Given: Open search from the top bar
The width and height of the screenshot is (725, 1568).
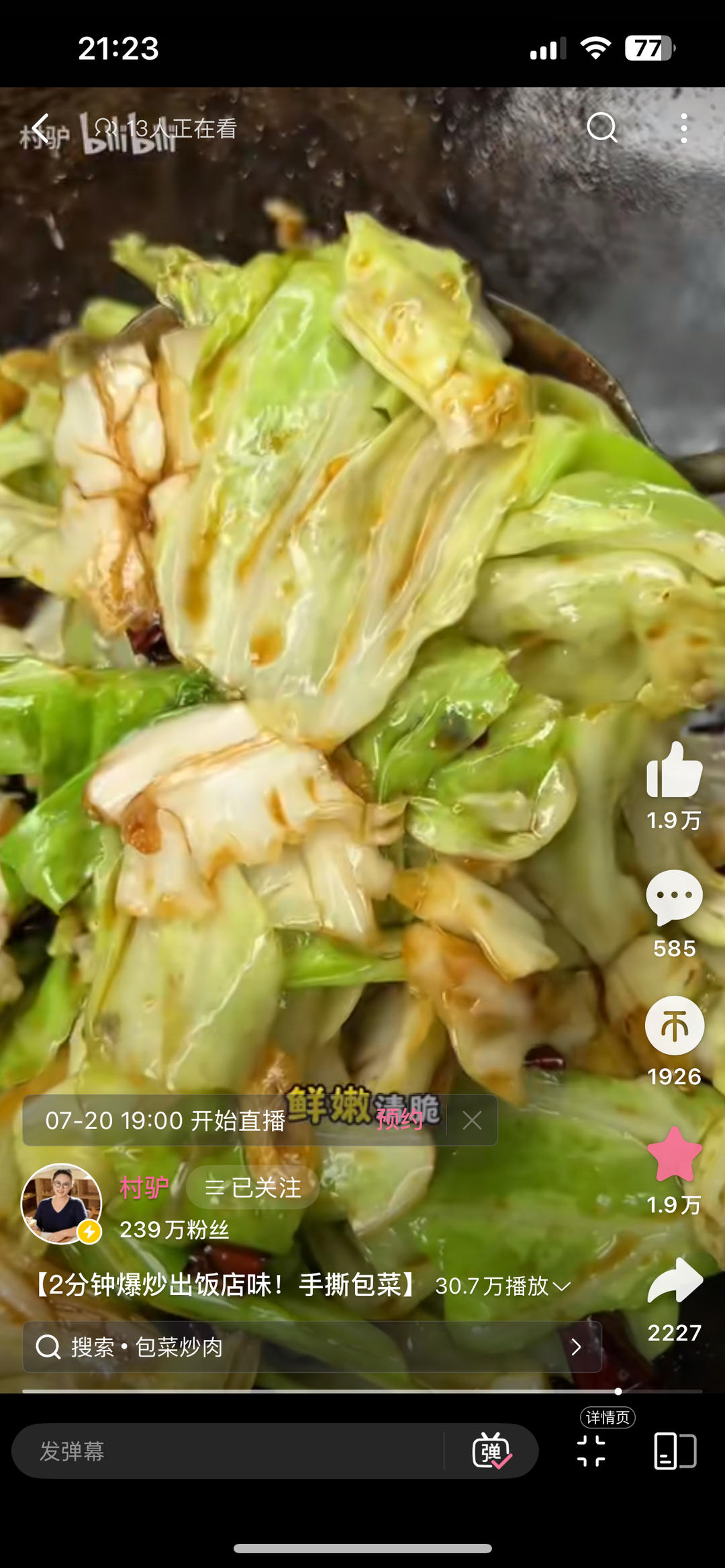Looking at the screenshot, I should [x=601, y=127].
